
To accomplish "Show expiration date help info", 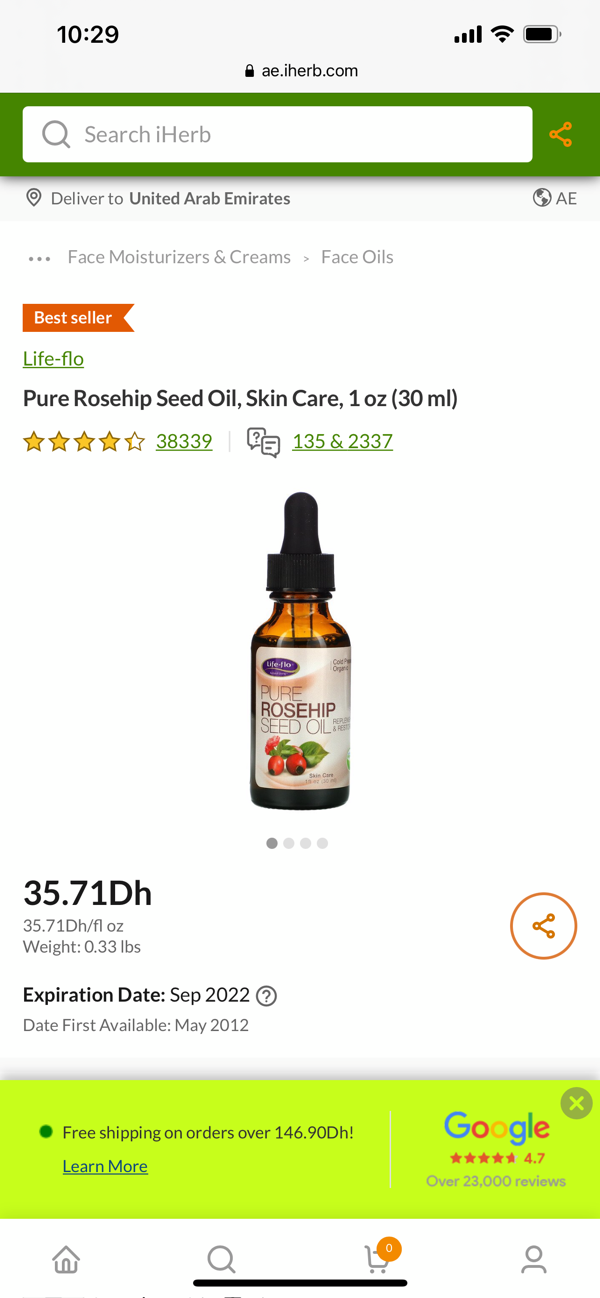I will tap(266, 996).
